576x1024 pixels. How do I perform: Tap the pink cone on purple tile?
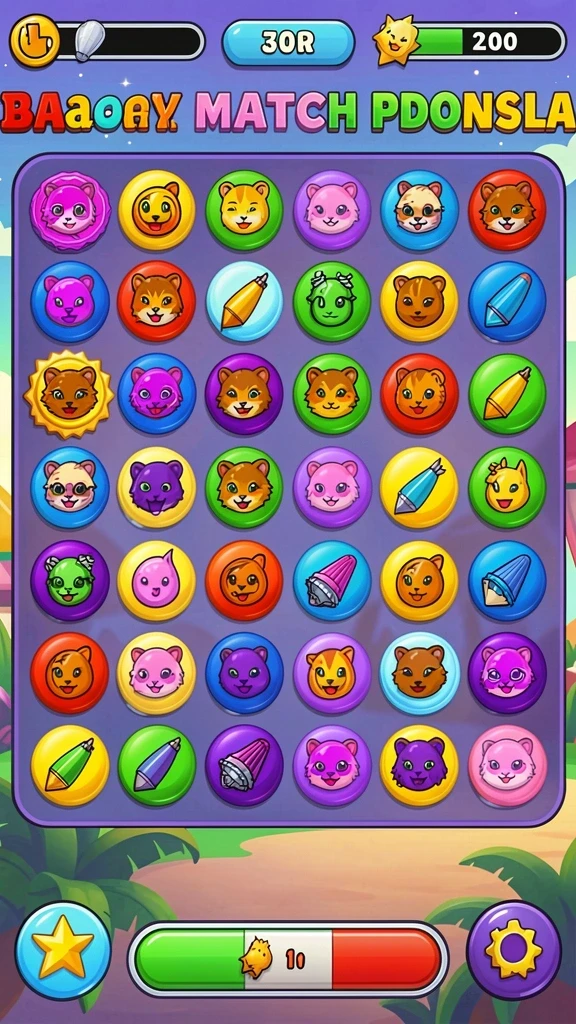244,765
